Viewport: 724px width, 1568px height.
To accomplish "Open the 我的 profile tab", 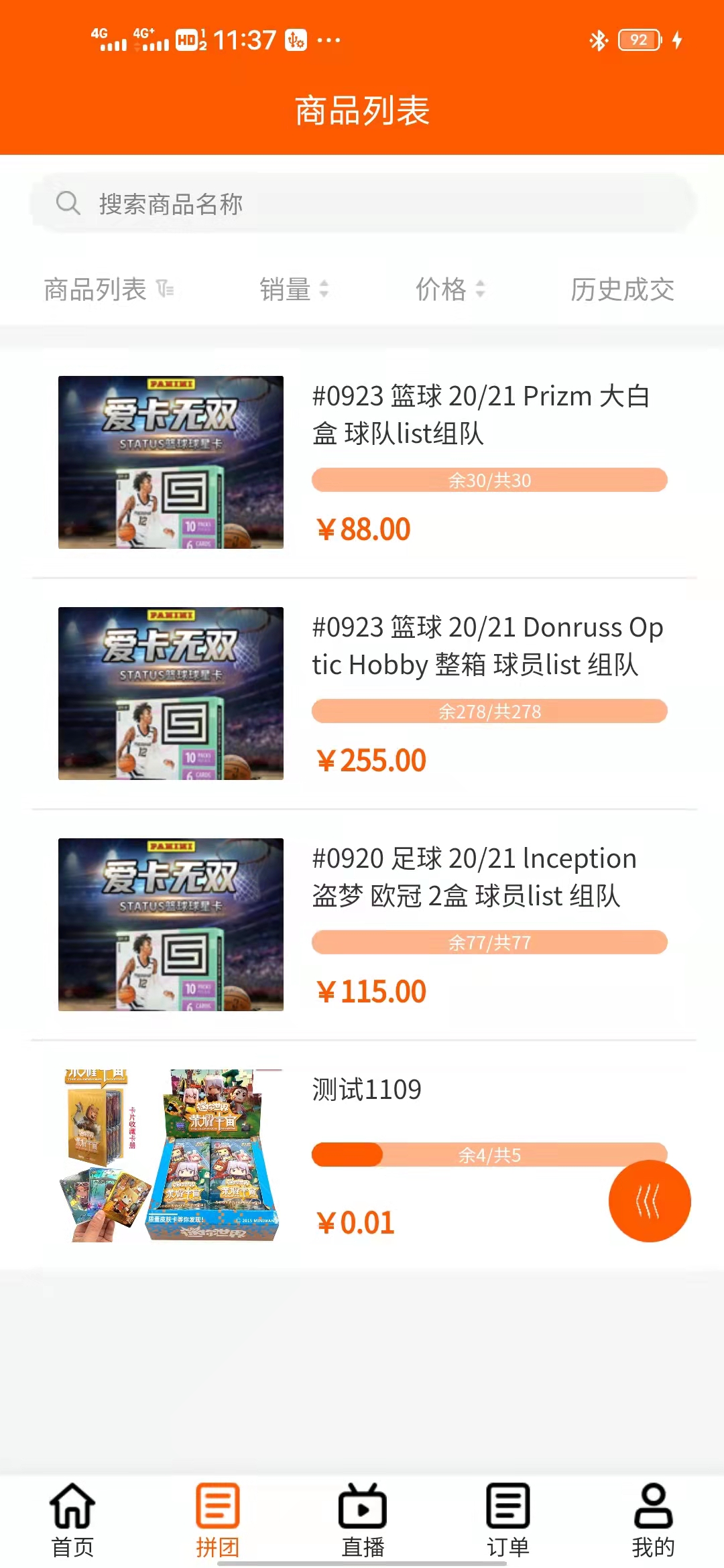I will [x=652, y=1520].
